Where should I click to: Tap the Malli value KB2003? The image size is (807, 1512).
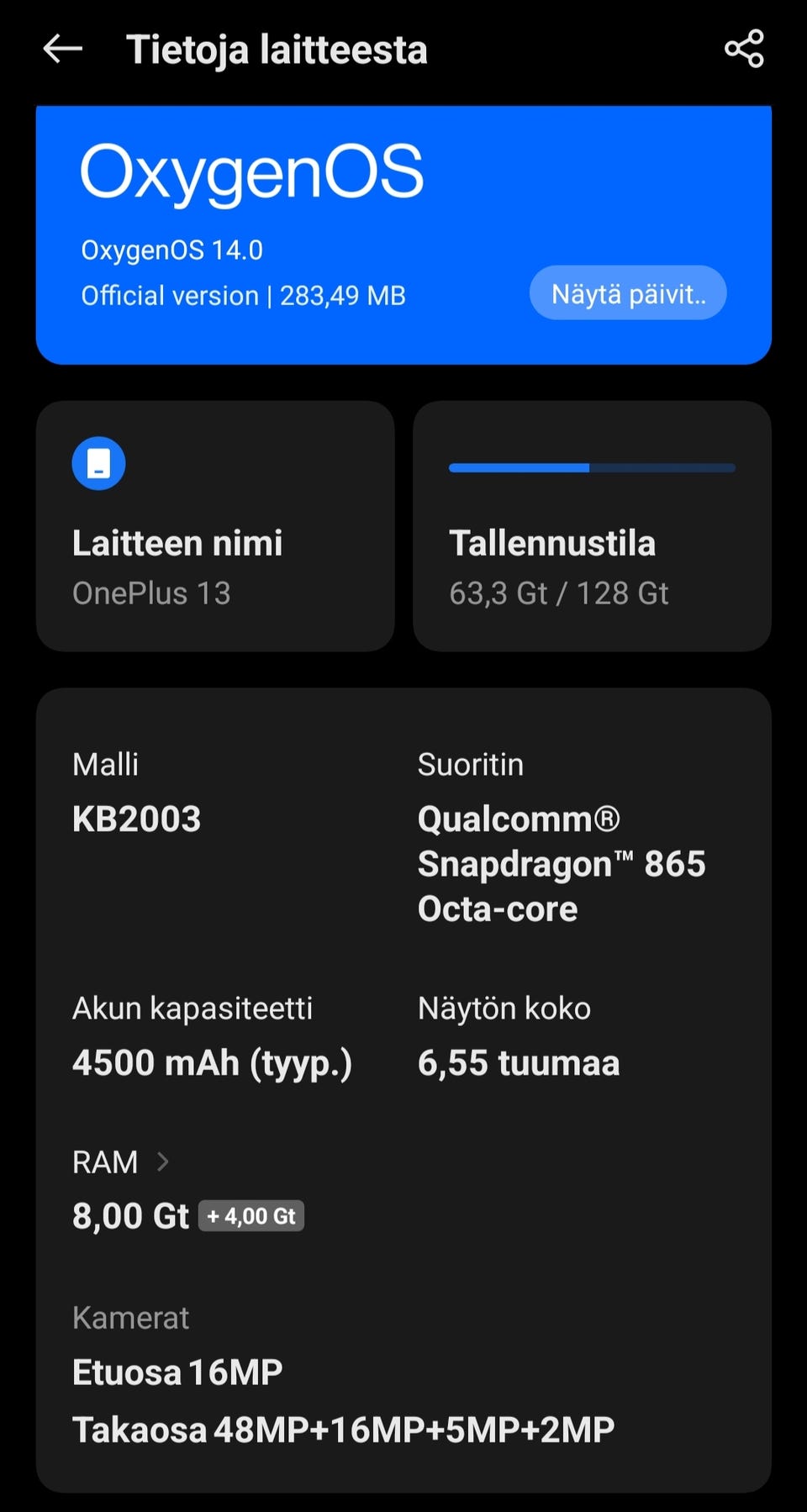pyautogui.click(x=135, y=817)
